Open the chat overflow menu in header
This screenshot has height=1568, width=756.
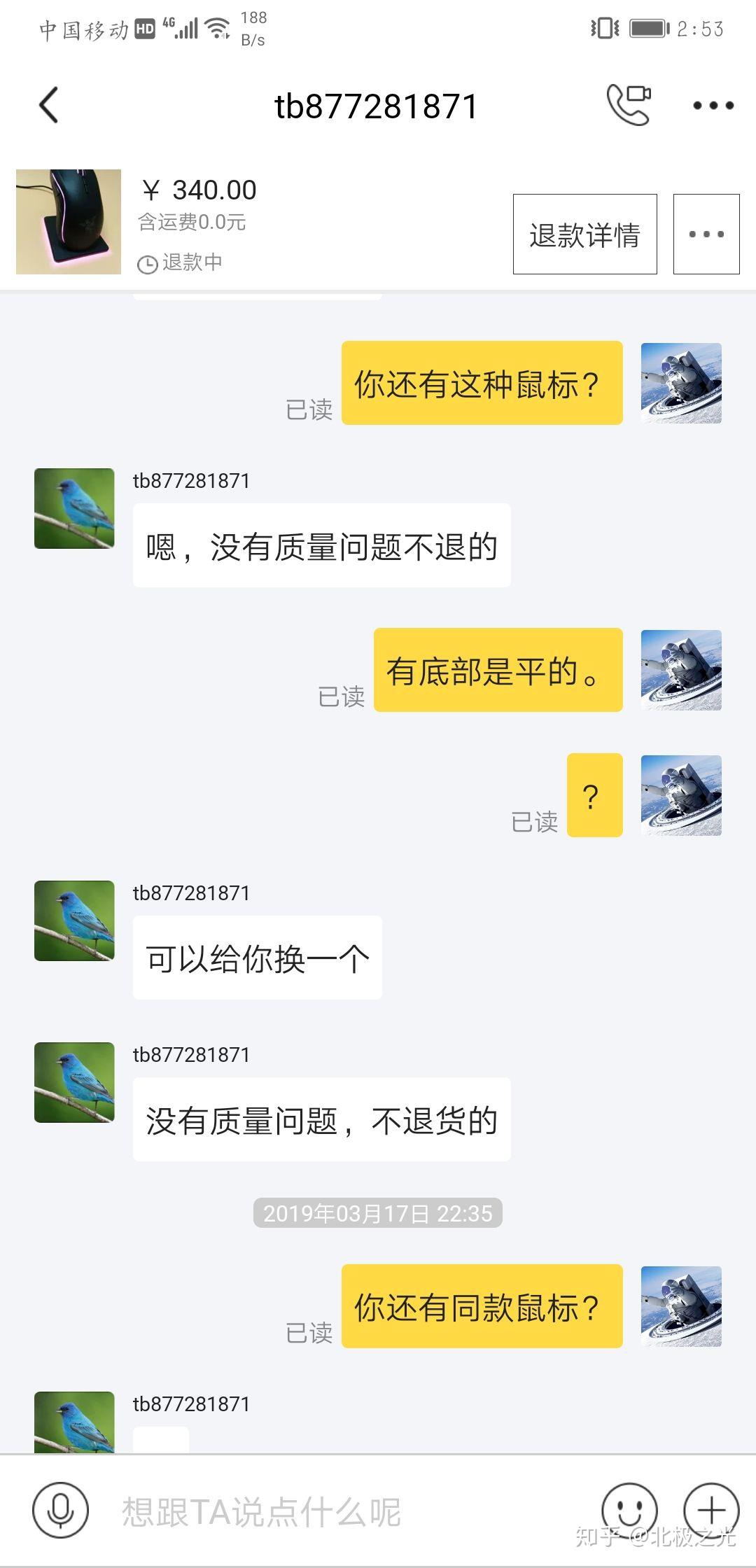(x=713, y=106)
